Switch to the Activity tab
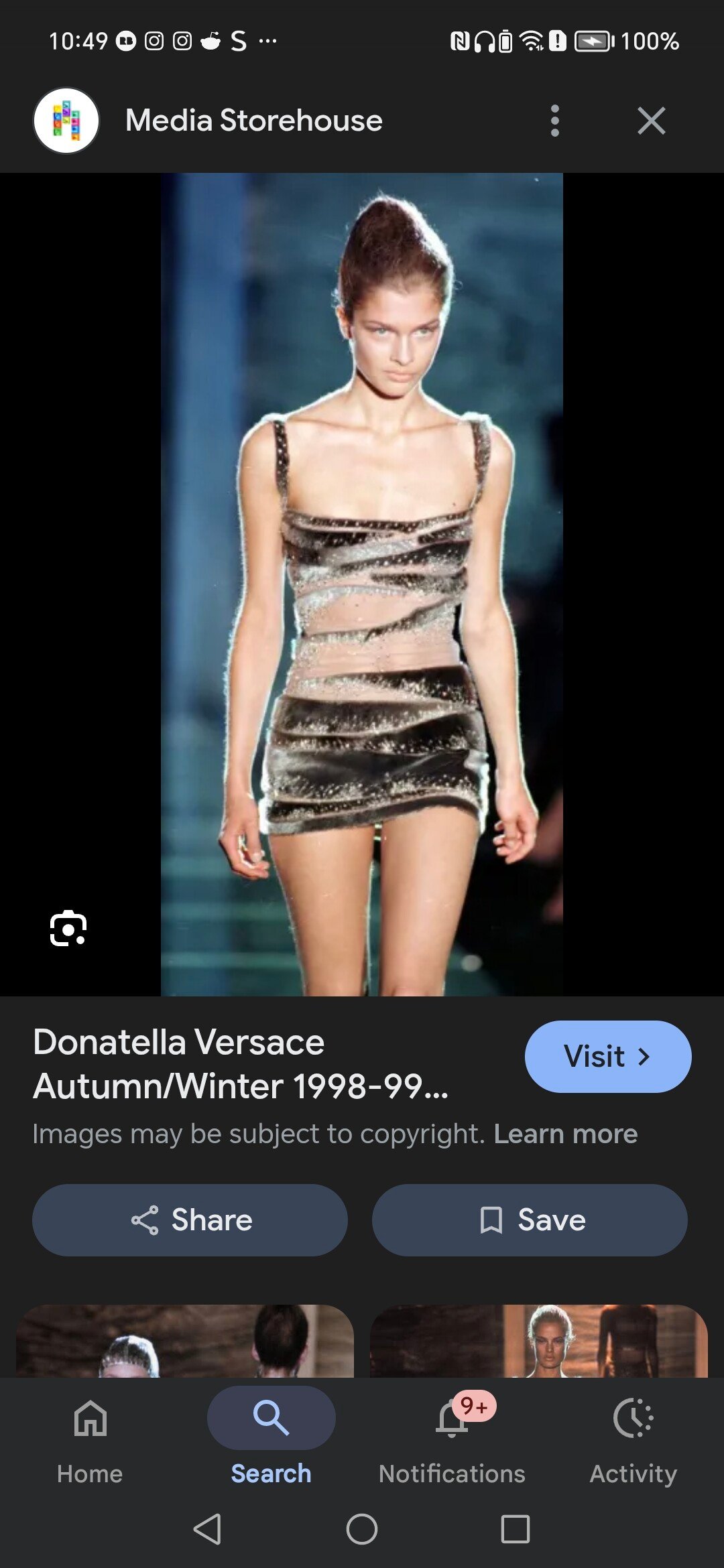 tap(633, 1435)
